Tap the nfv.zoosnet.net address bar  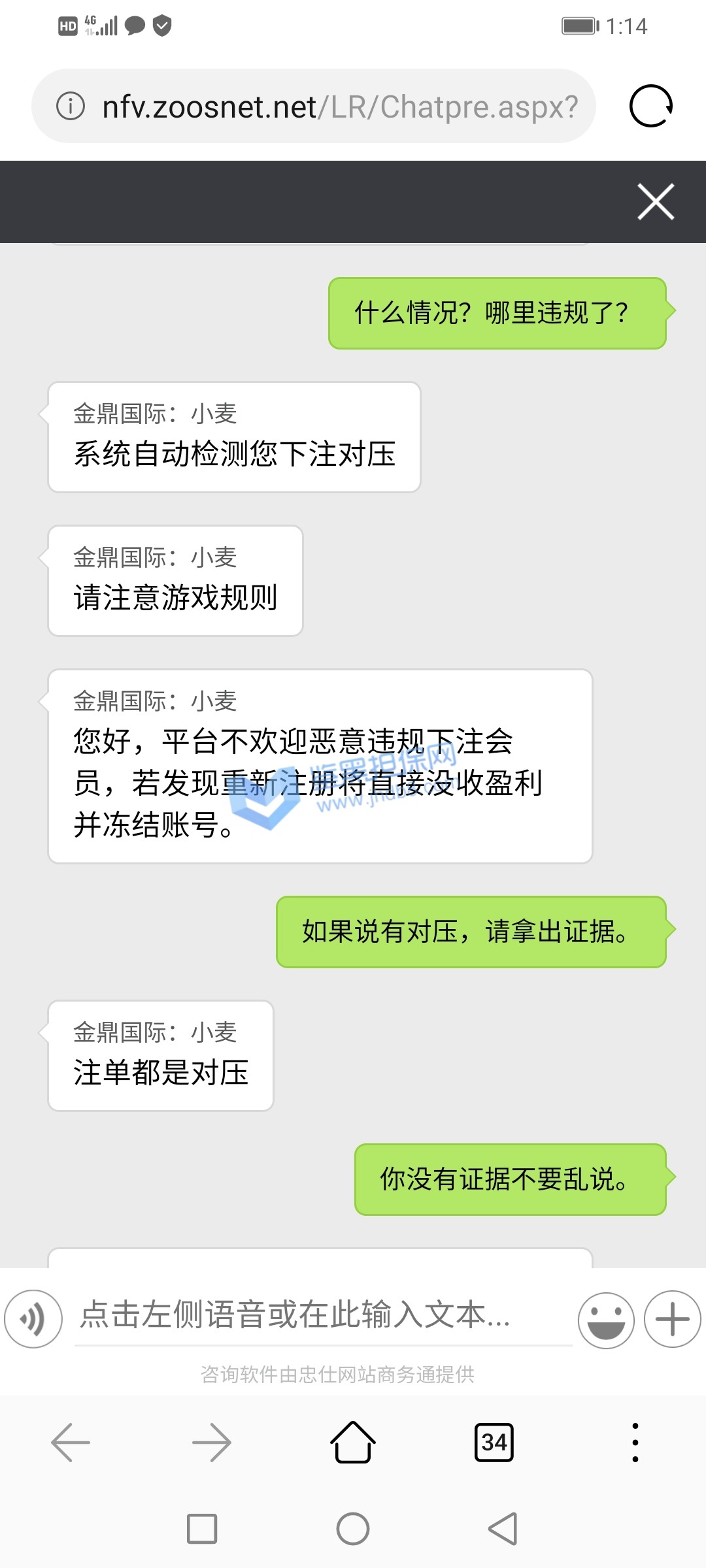click(340, 106)
